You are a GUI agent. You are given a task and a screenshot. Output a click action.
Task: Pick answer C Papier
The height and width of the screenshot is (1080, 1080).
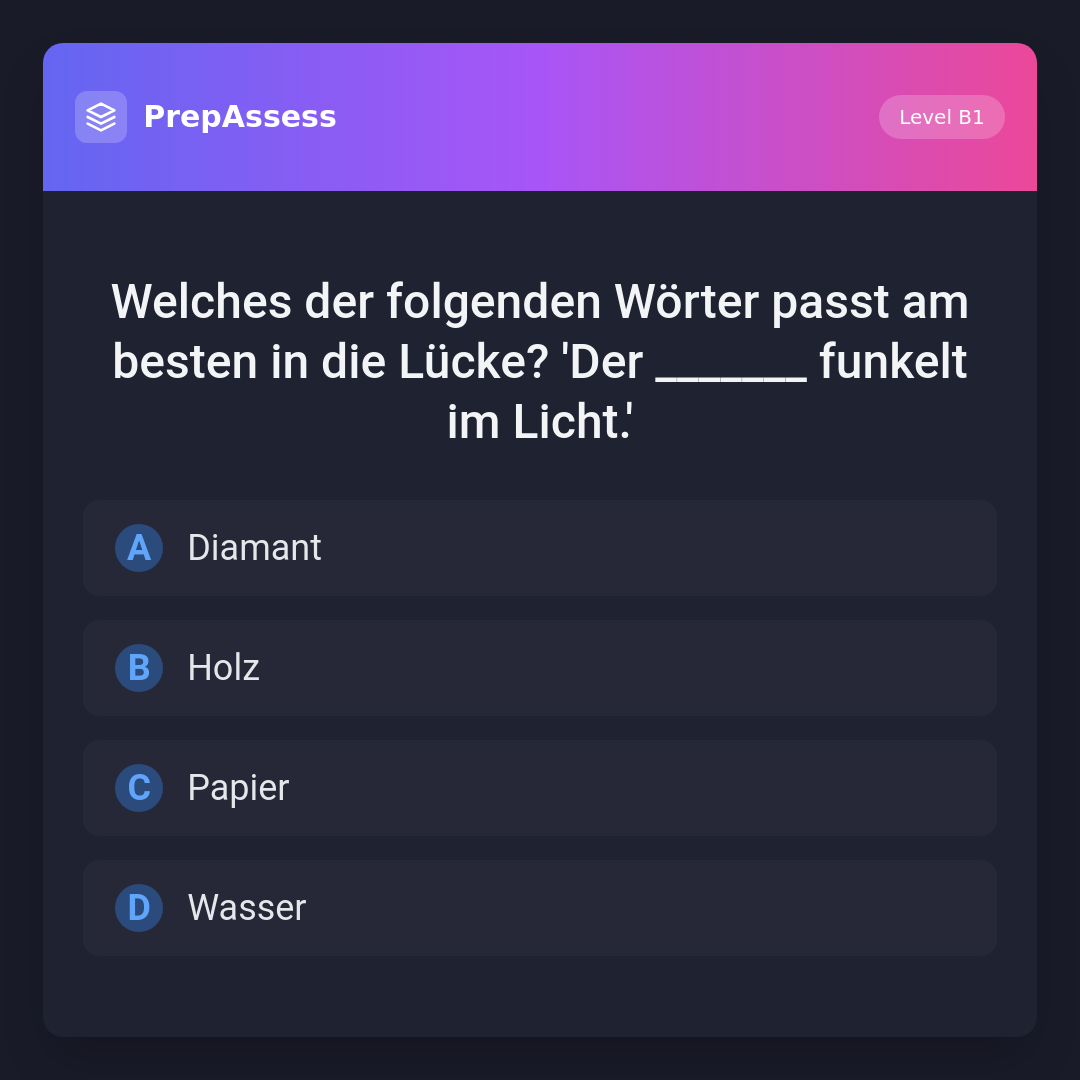click(x=540, y=788)
